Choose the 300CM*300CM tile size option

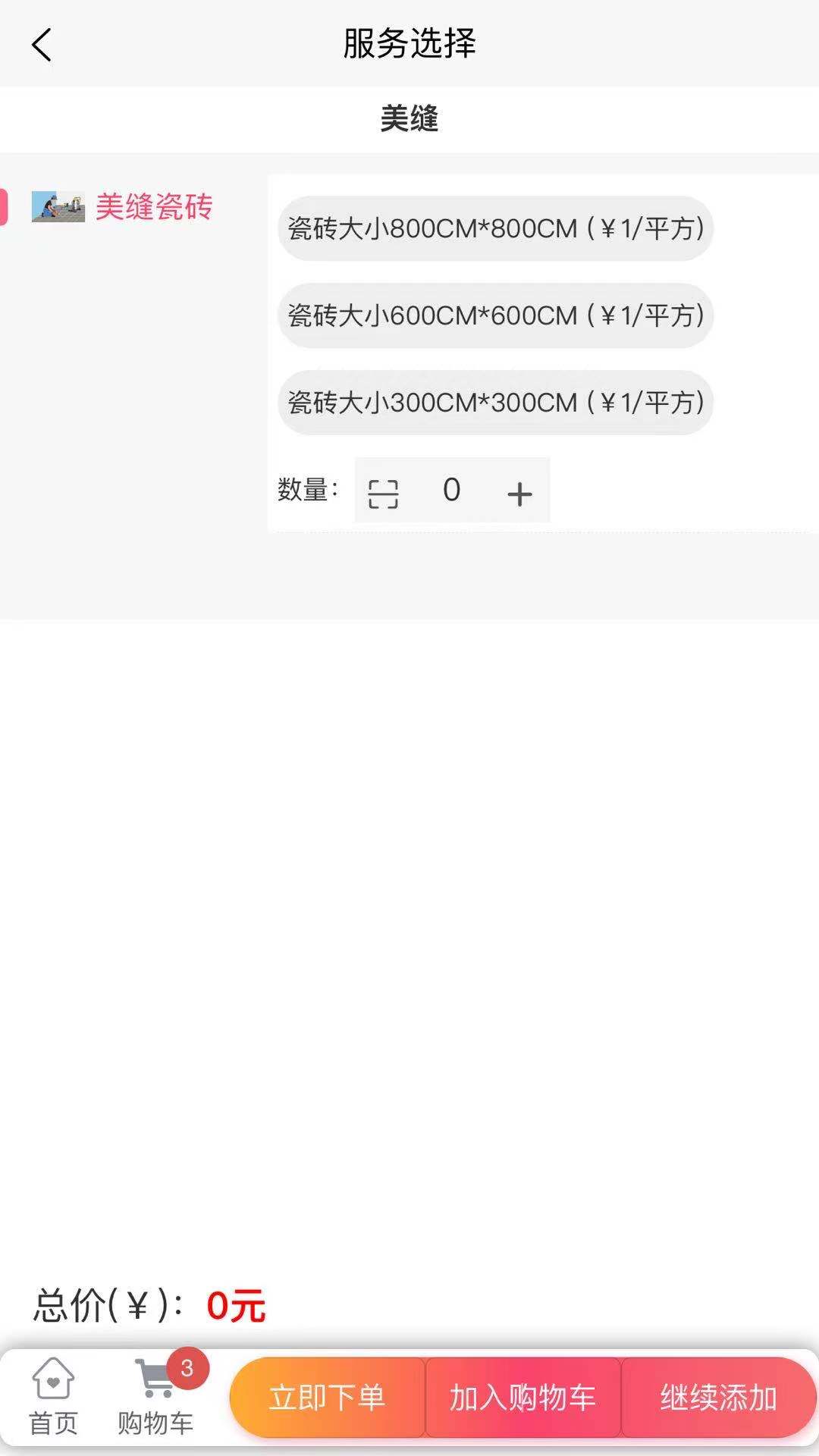coord(496,403)
